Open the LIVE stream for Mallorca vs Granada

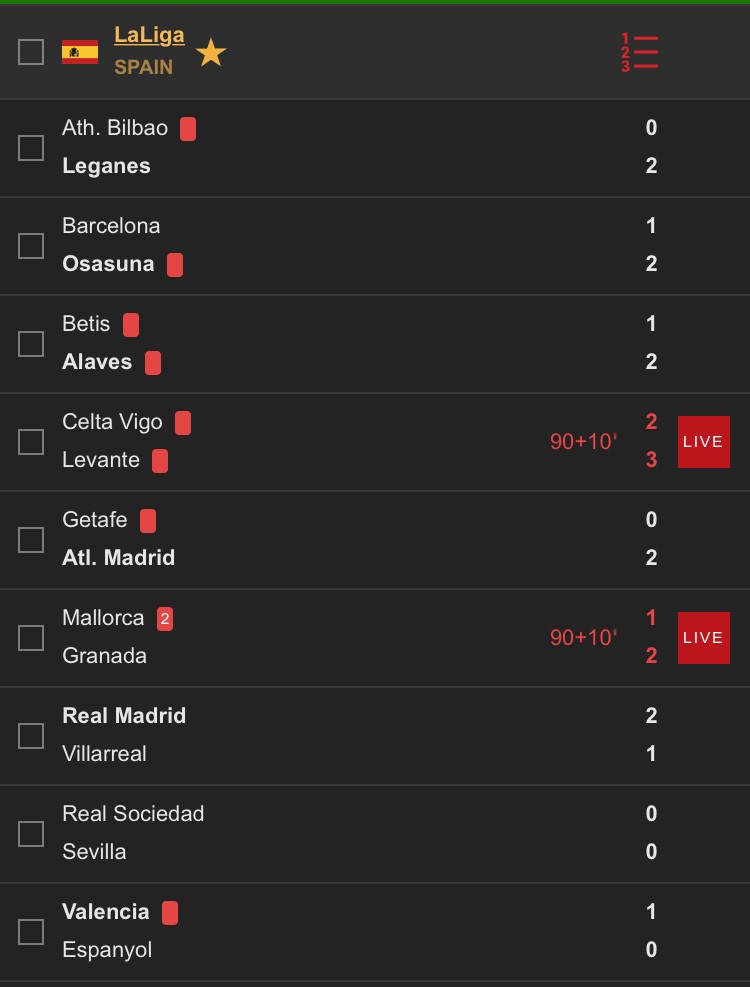click(x=703, y=638)
